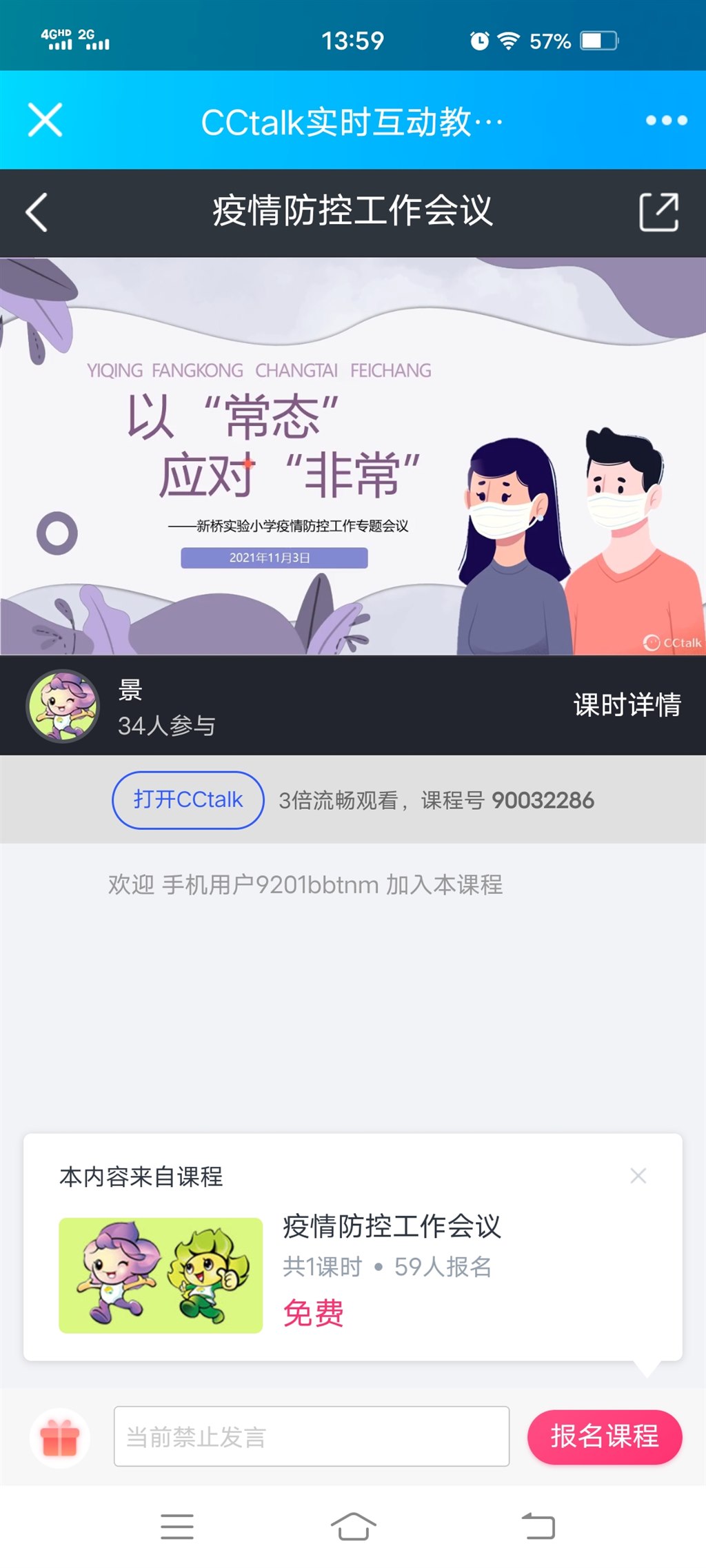
Task: Tap the 当前禁止发言 message field
Action: click(x=312, y=1437)
